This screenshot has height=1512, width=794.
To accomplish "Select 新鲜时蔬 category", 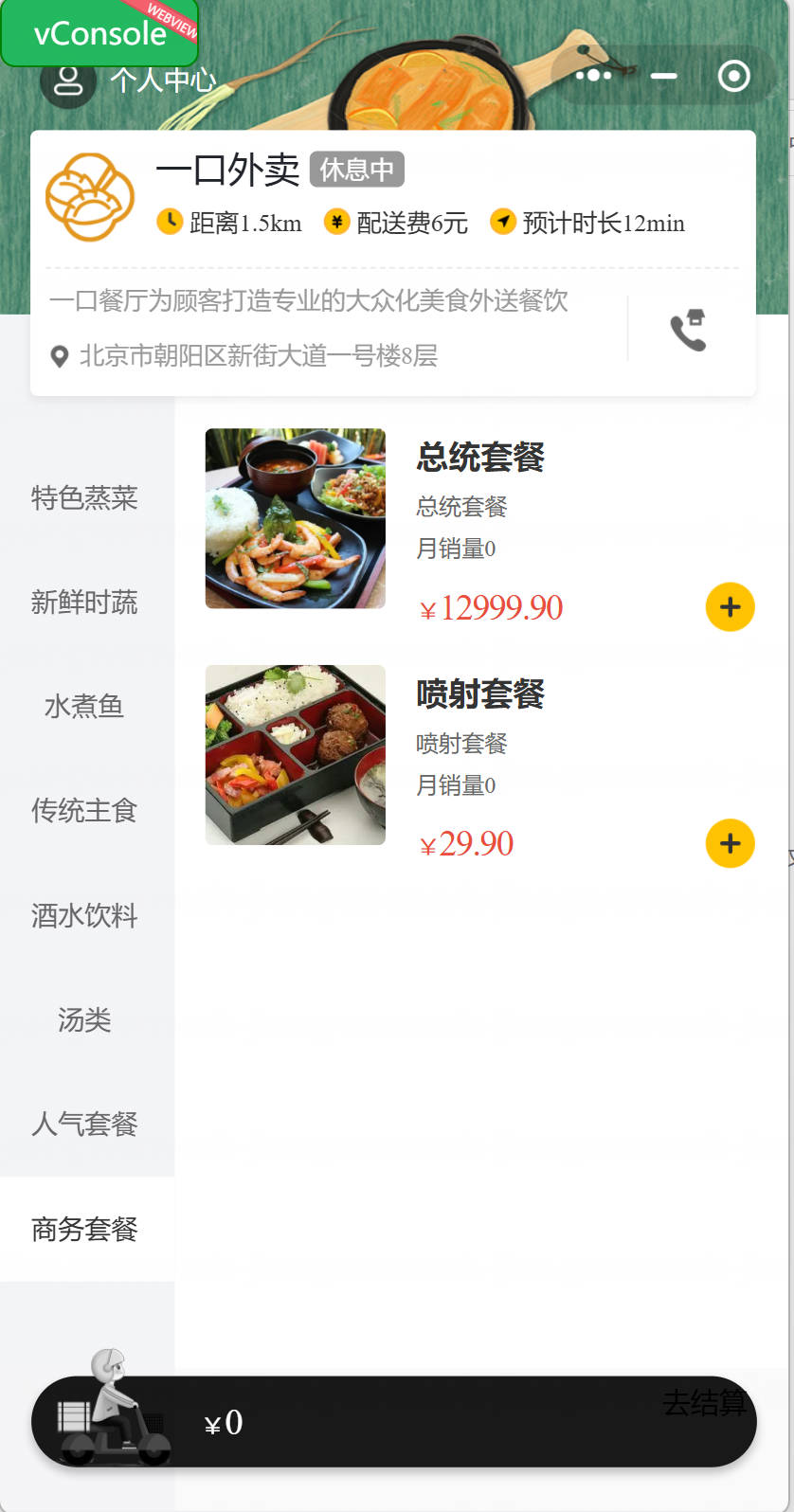I will (85, 603).
